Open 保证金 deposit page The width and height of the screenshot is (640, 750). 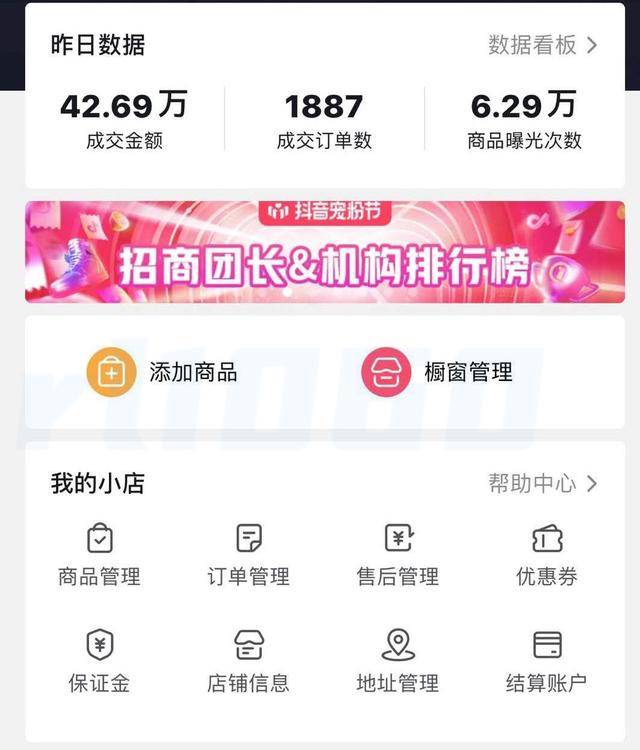tap(99, 663)
